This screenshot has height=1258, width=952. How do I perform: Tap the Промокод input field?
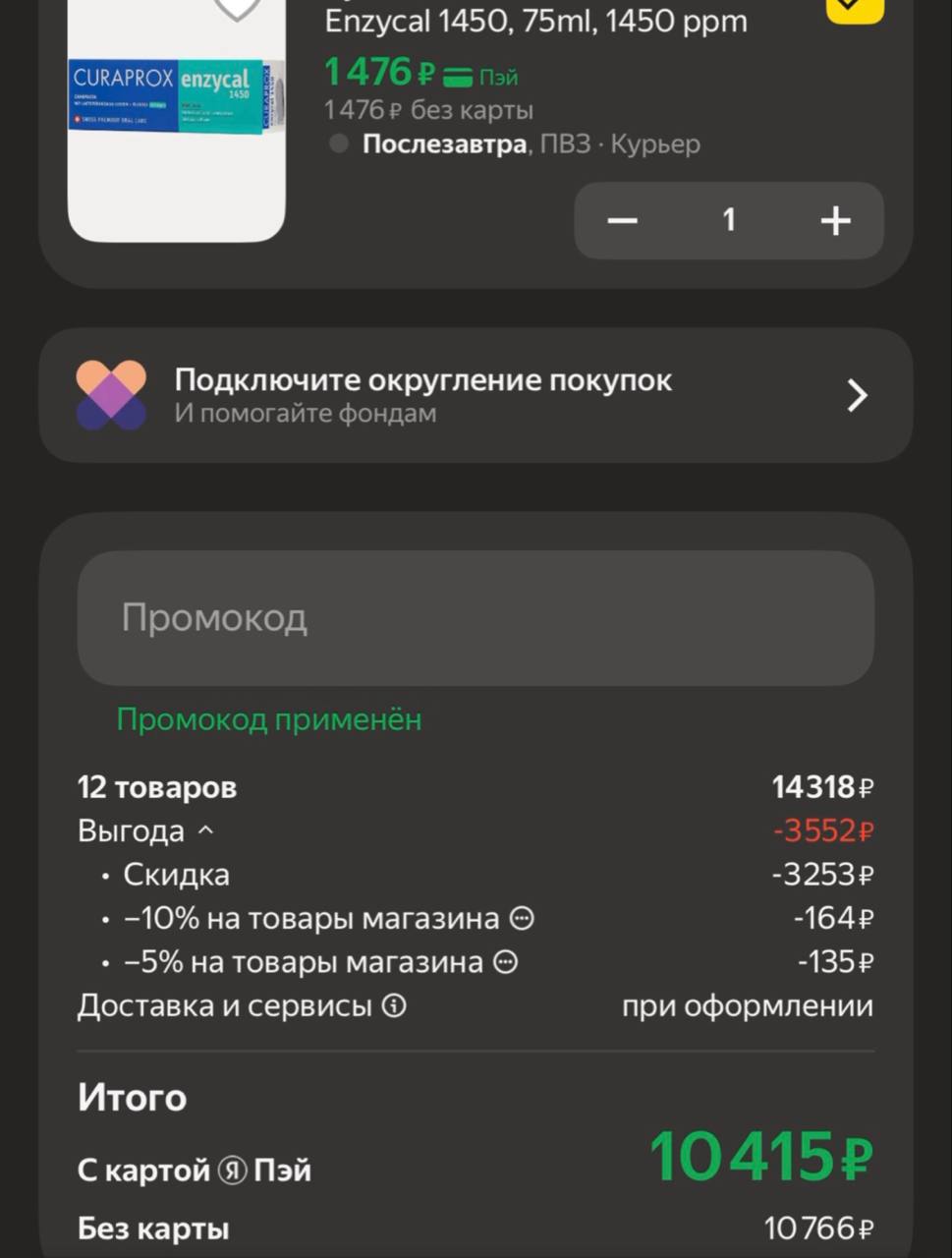click(x=476, y=618)
